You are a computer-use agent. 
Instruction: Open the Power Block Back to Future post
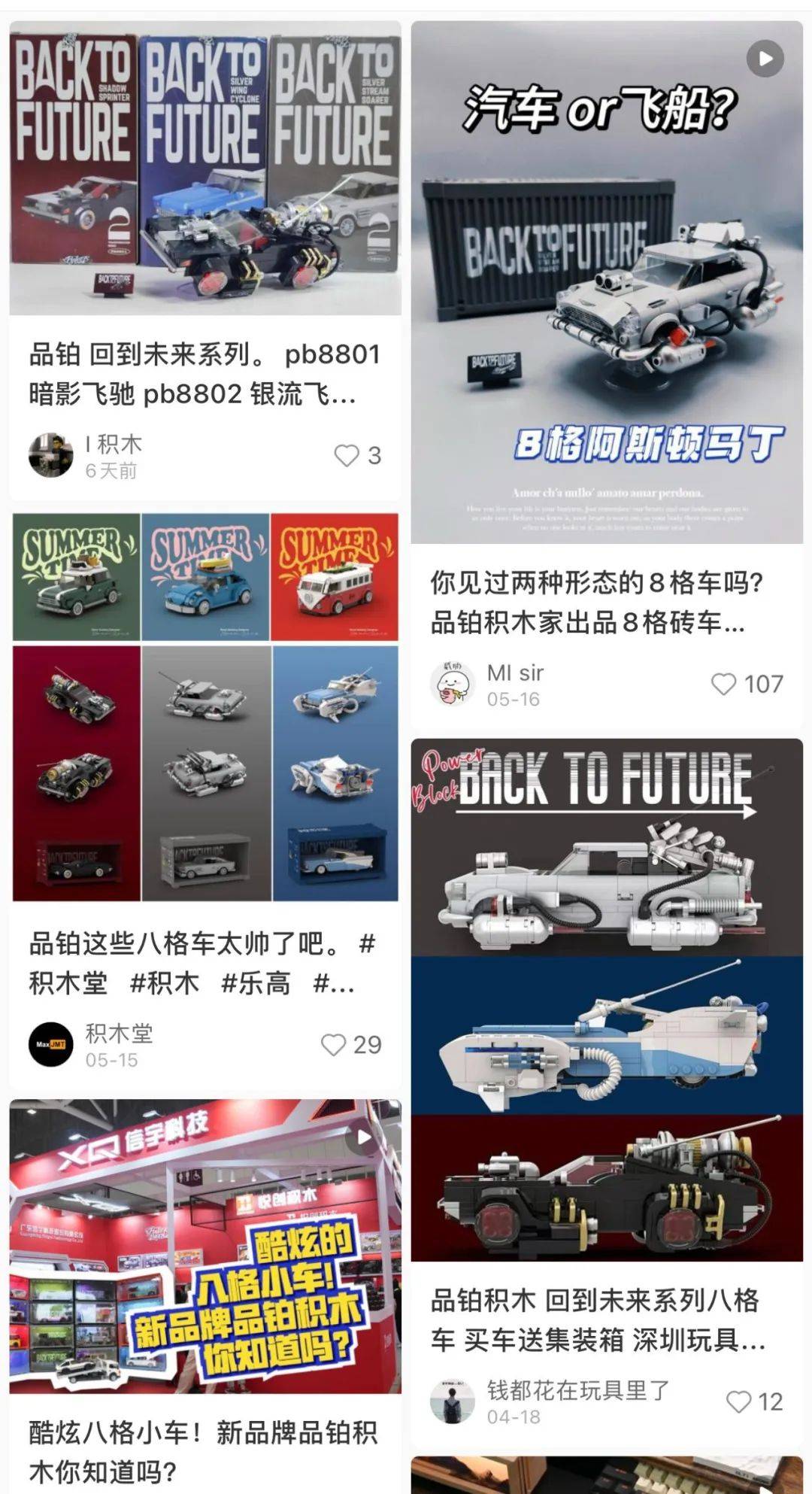tap(607, 1001)
